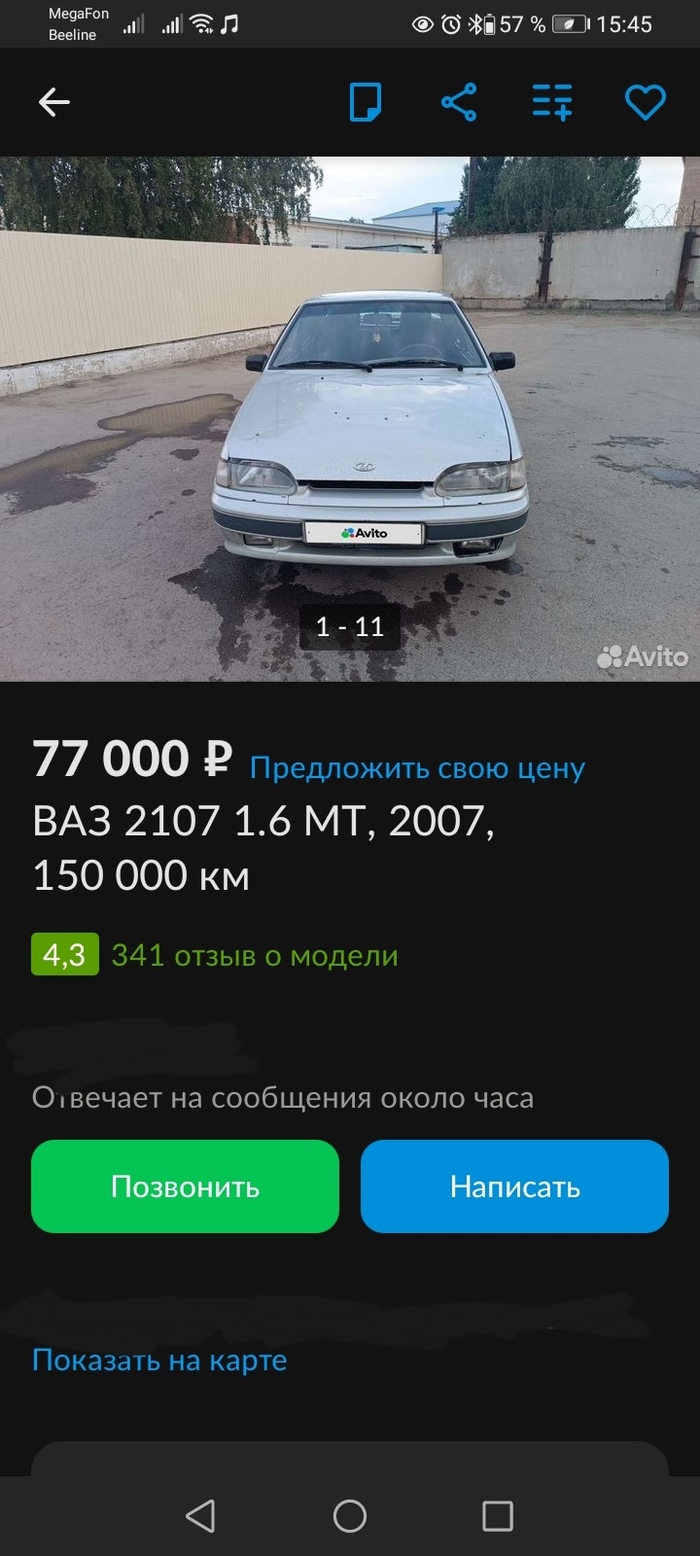
Task: Share this car listing
Action: (459, 102)
